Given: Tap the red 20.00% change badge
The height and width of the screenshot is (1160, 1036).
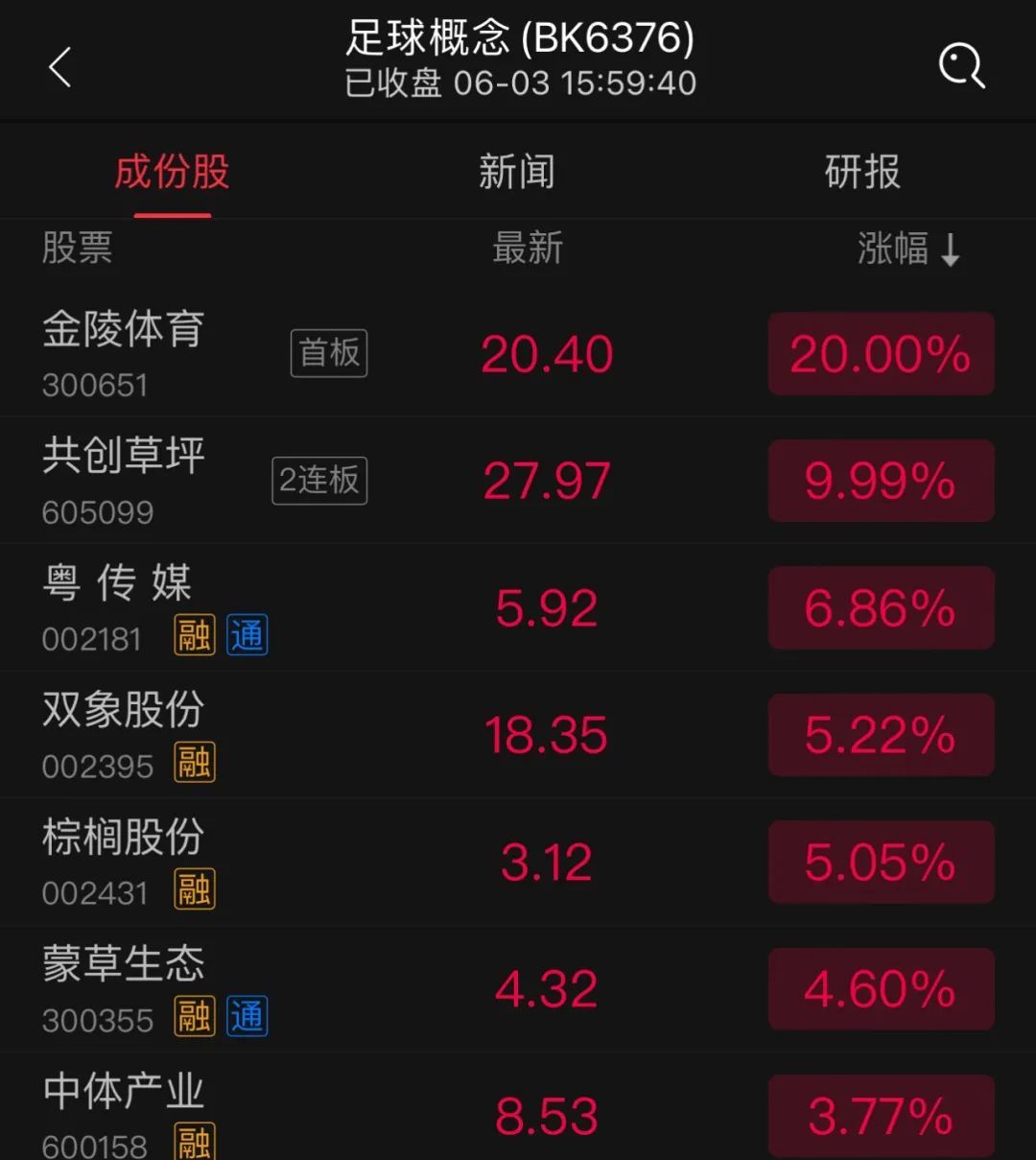Looking at the screenshot, I should click(880, 354).
